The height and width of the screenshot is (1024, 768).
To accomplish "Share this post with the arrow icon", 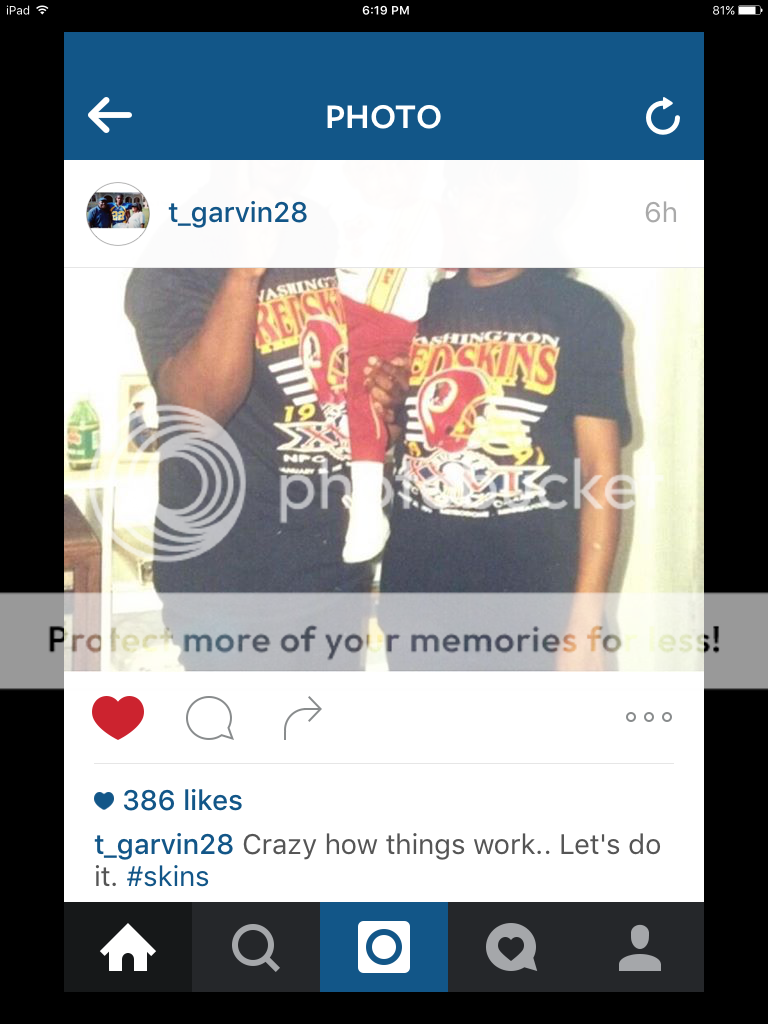I will tap(302, 717).
